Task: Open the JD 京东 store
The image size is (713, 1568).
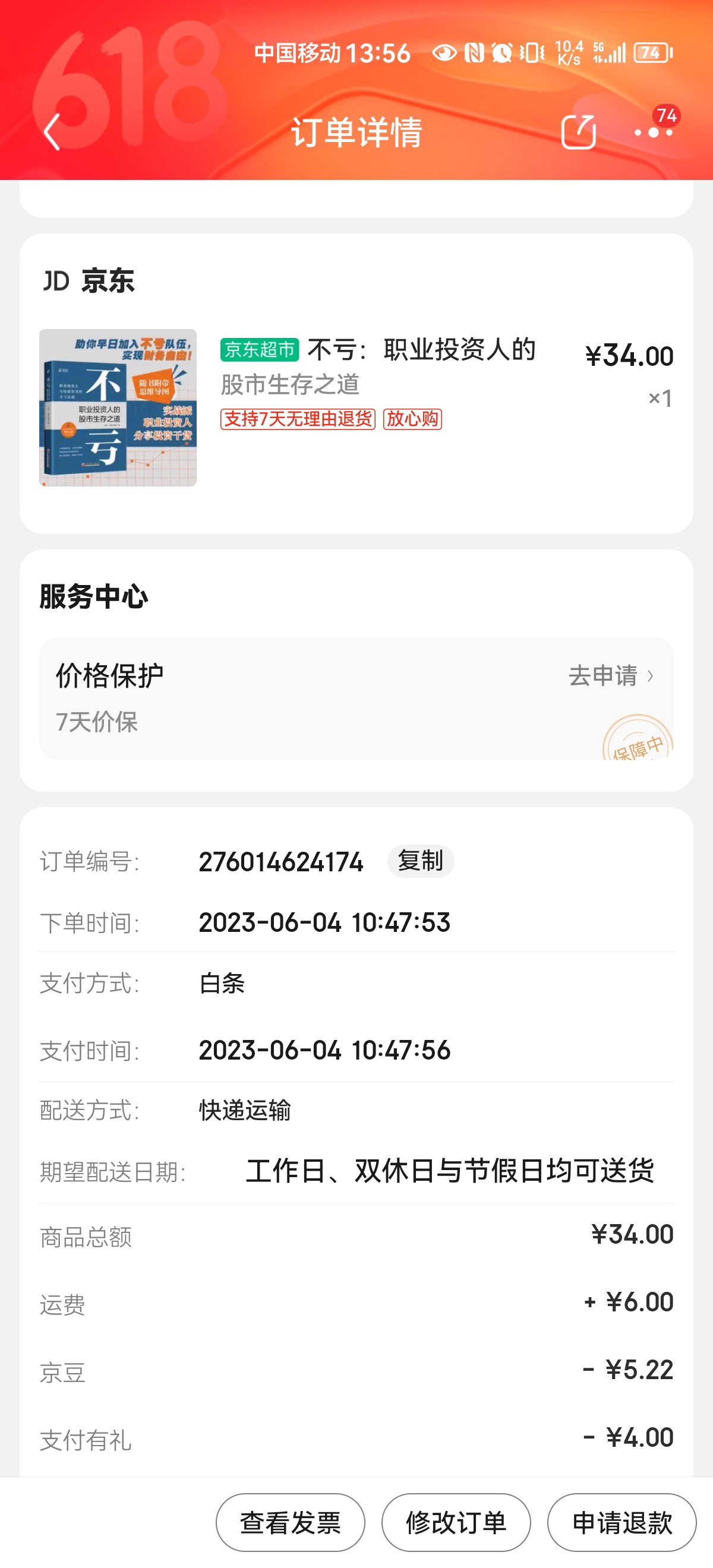Action: 89,281
